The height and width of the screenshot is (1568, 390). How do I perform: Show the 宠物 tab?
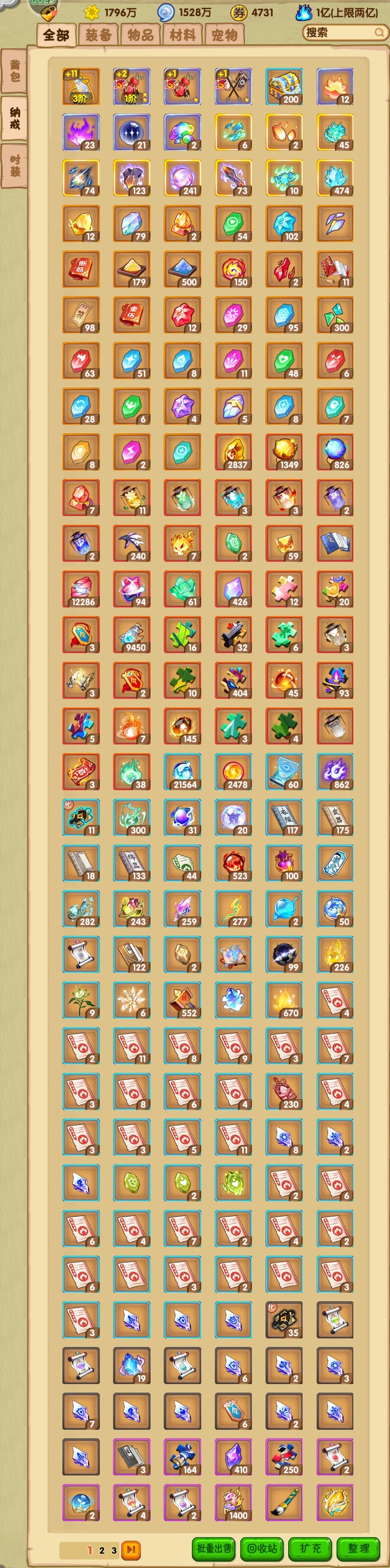225,35
